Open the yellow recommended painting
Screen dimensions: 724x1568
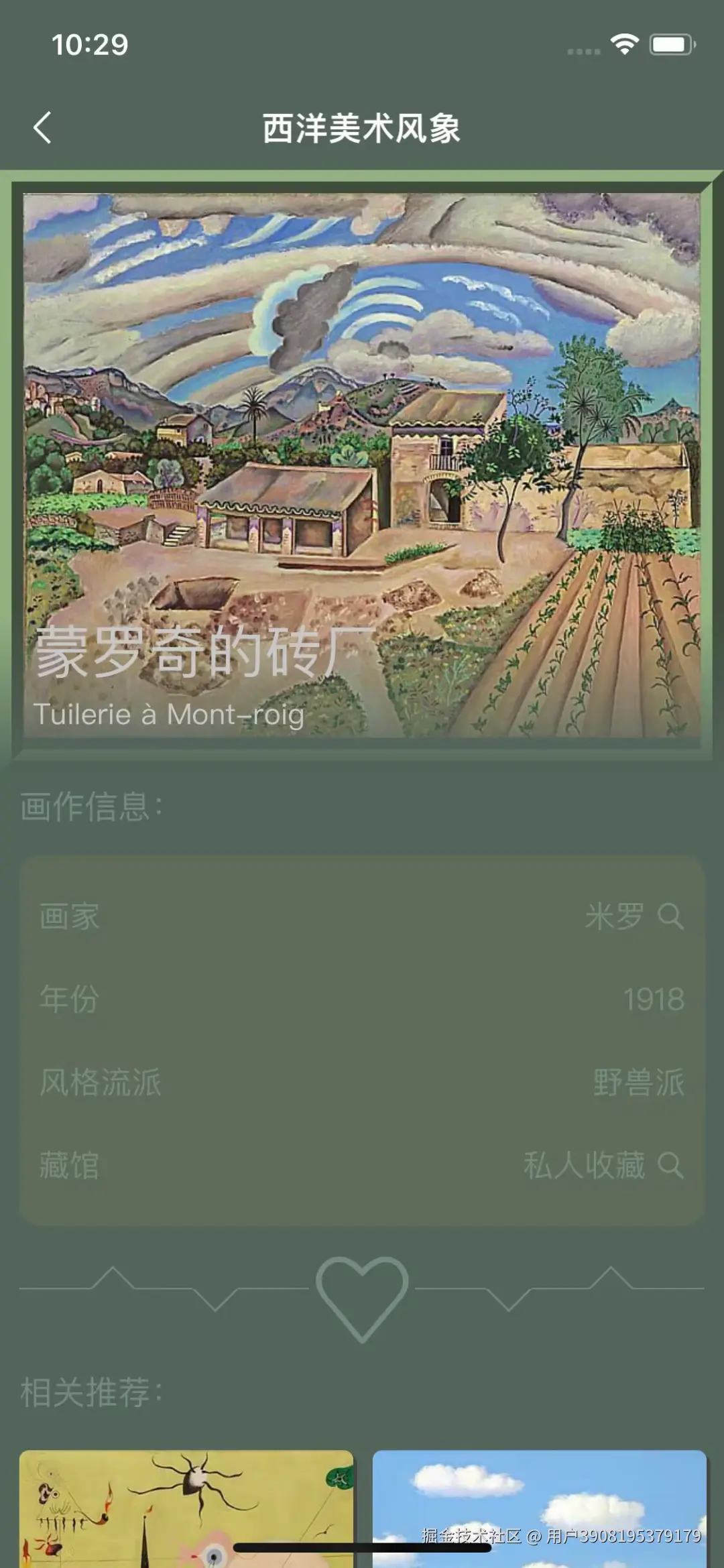[186, 1508]
